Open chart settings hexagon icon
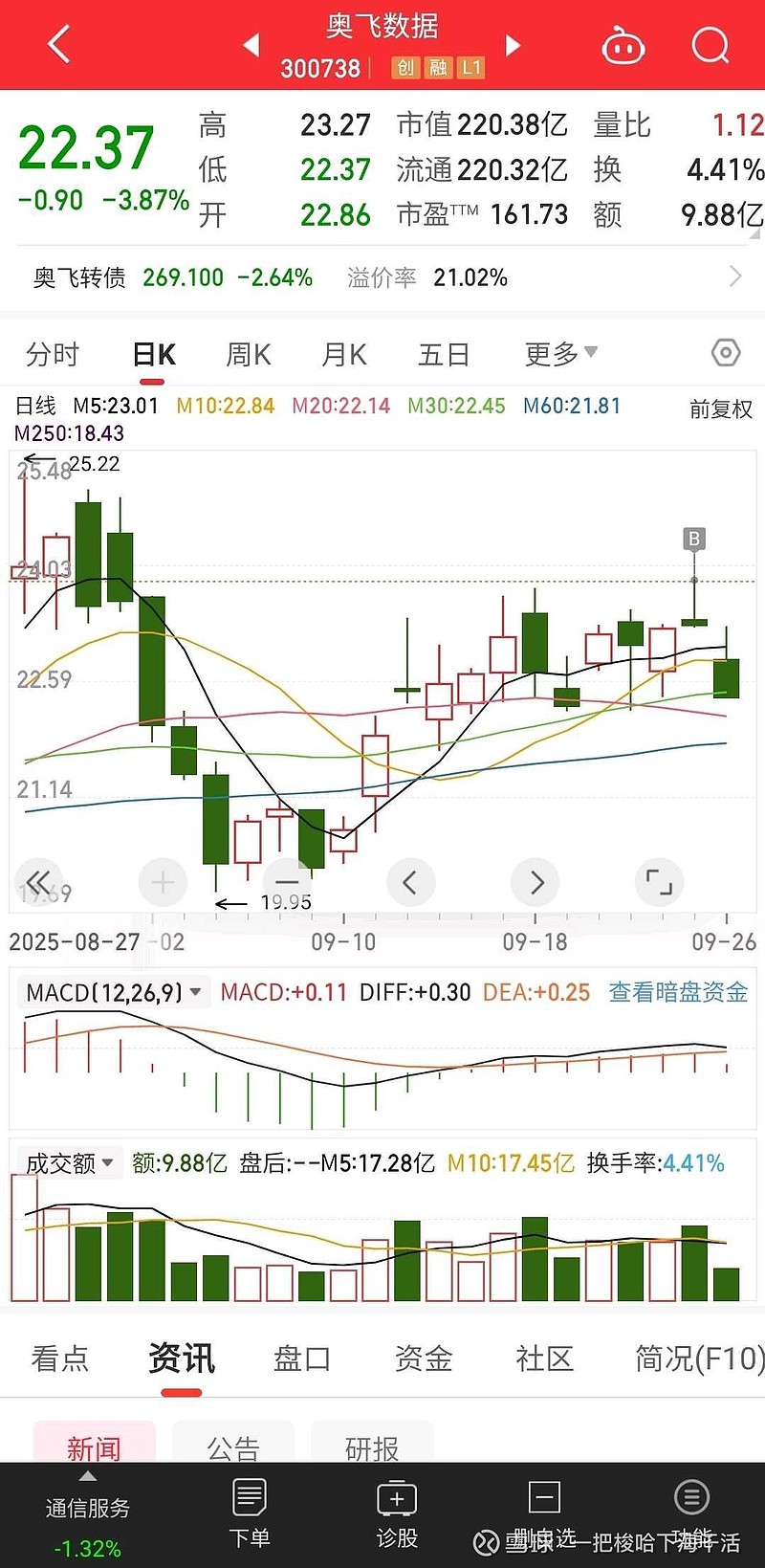Screen dimensions: 765x1568 coord(726,353)
